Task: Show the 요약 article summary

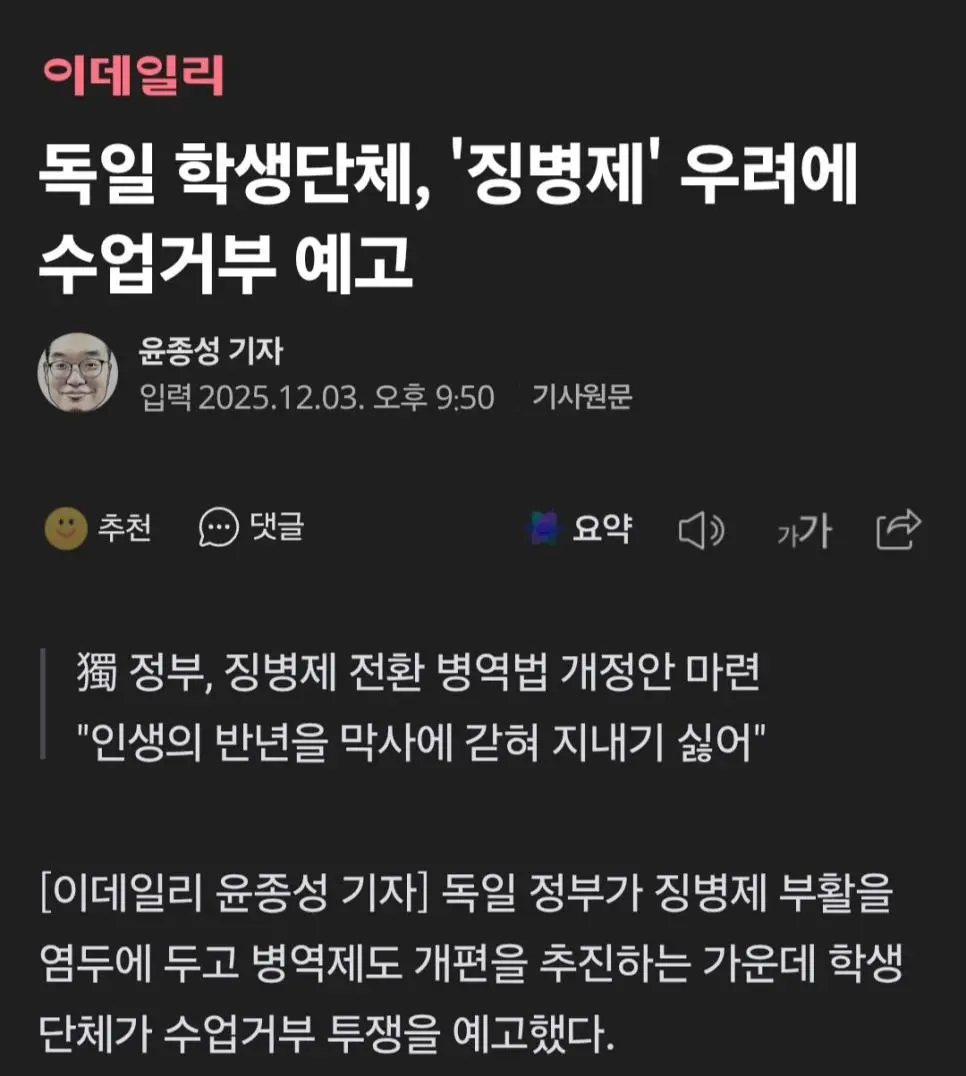Action: point(581,528)
